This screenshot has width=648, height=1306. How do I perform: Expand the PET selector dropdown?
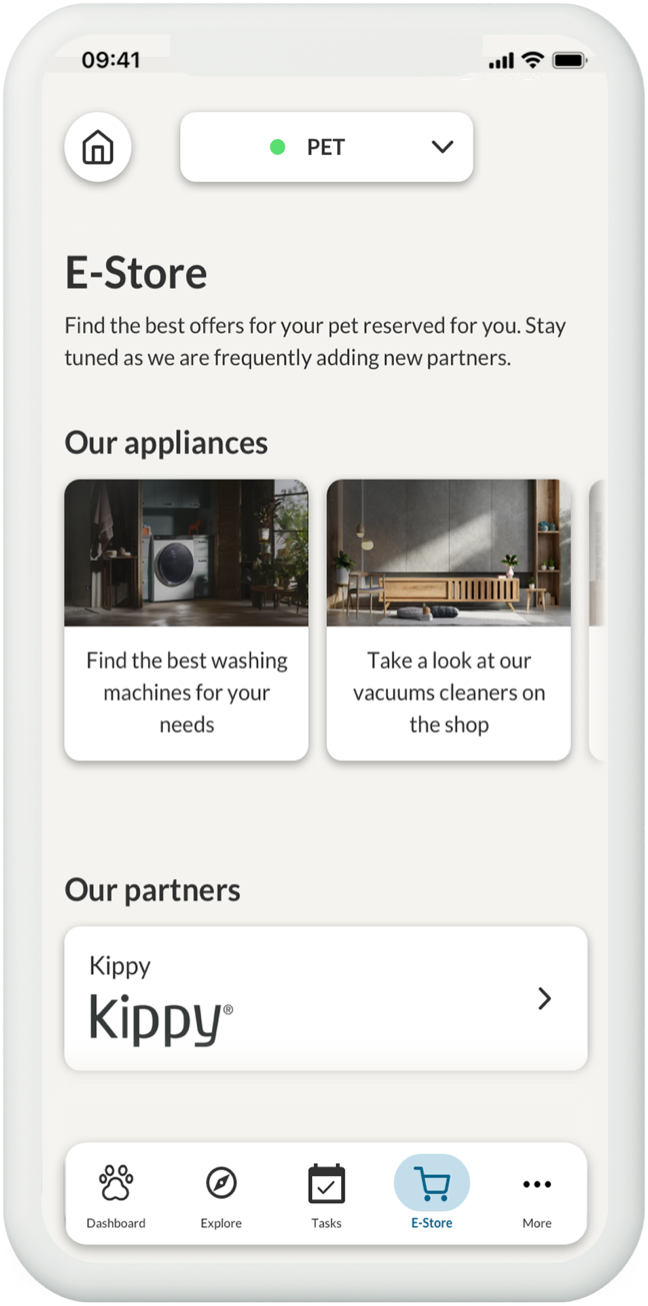pyautogui.click(x=326, y=147)
